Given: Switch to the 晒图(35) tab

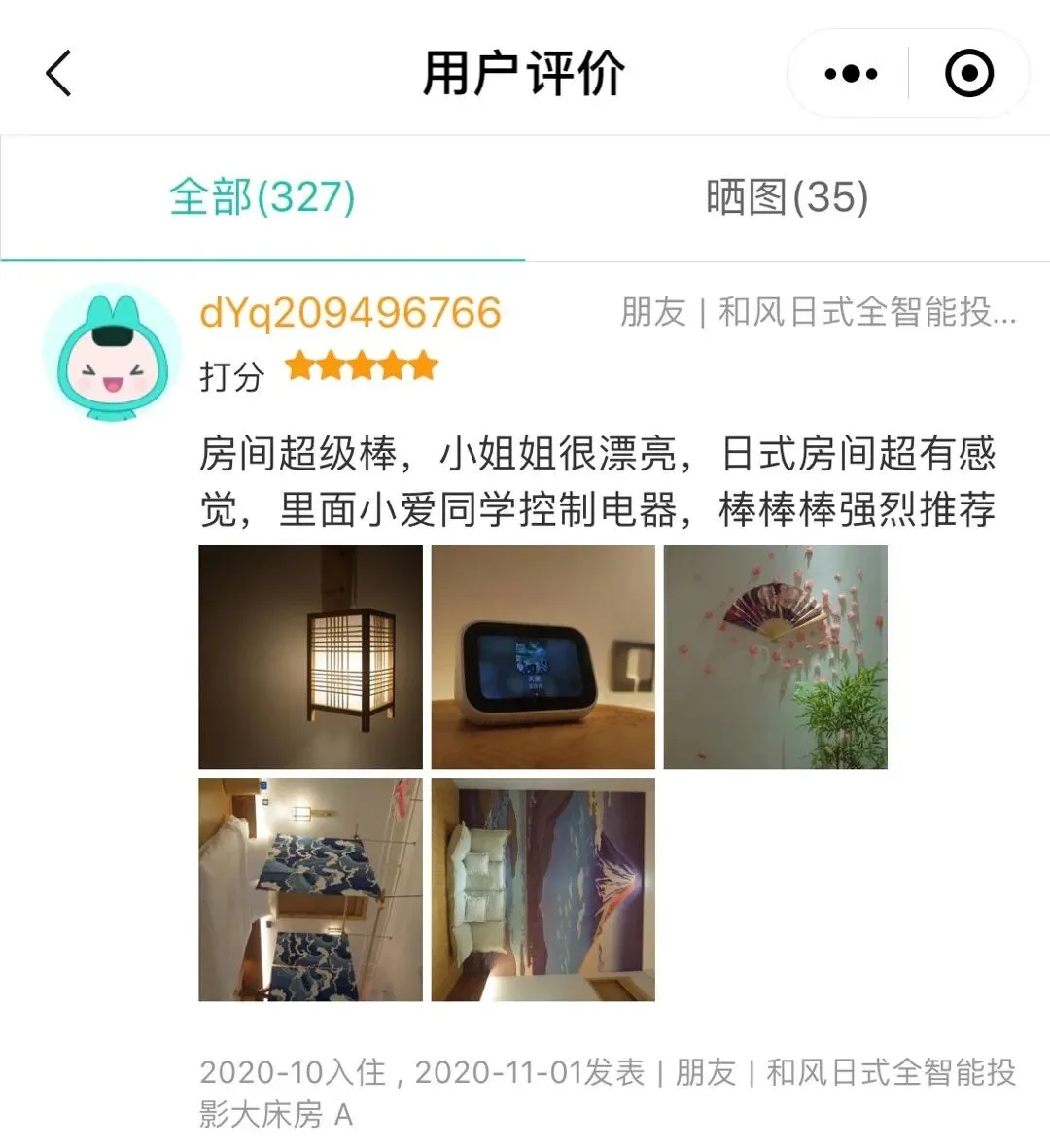Looking at the screenshot, I should [x=784, y=196].
